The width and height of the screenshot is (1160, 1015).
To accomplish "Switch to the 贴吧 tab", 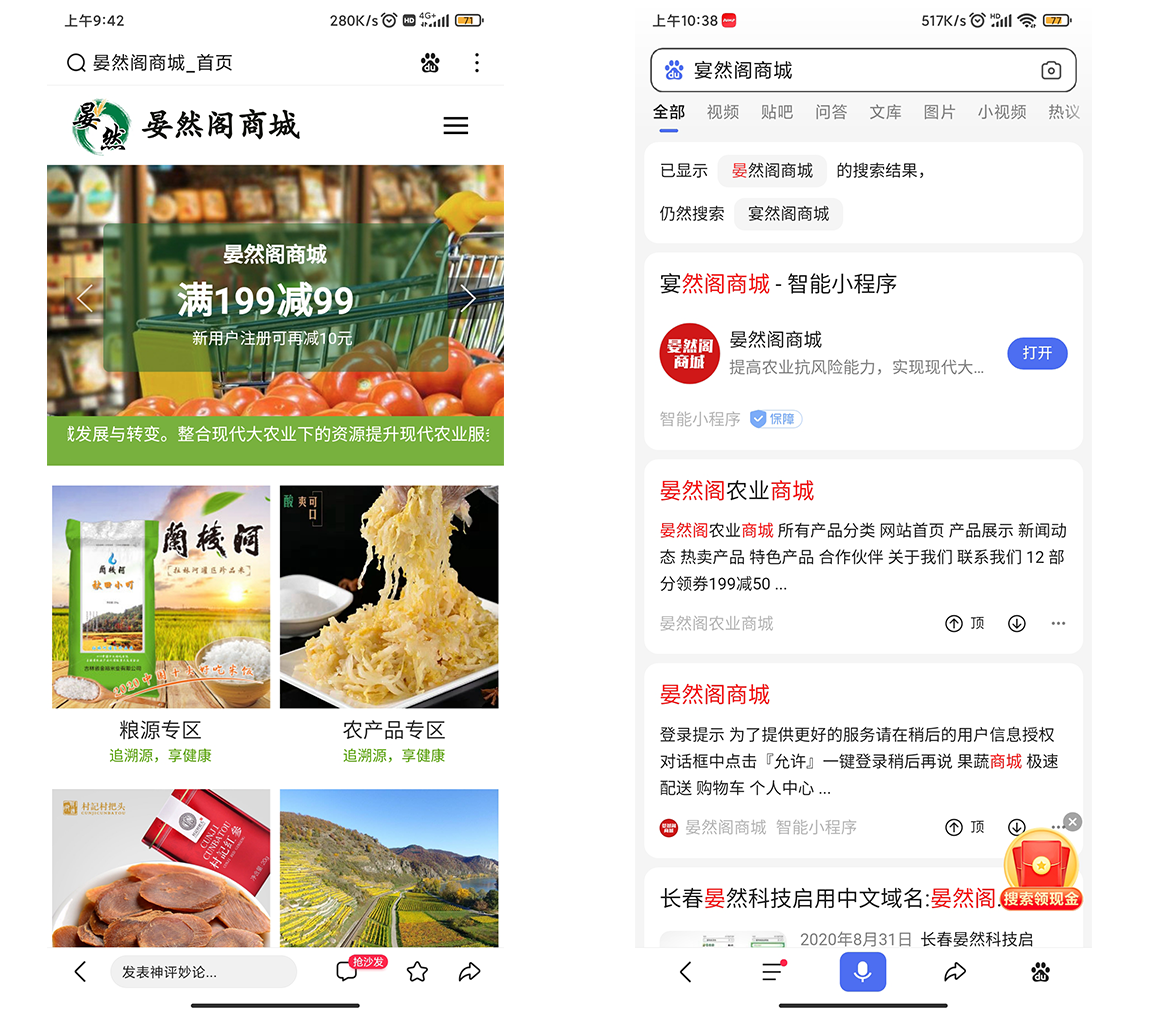I will click(x=776, y=112).
